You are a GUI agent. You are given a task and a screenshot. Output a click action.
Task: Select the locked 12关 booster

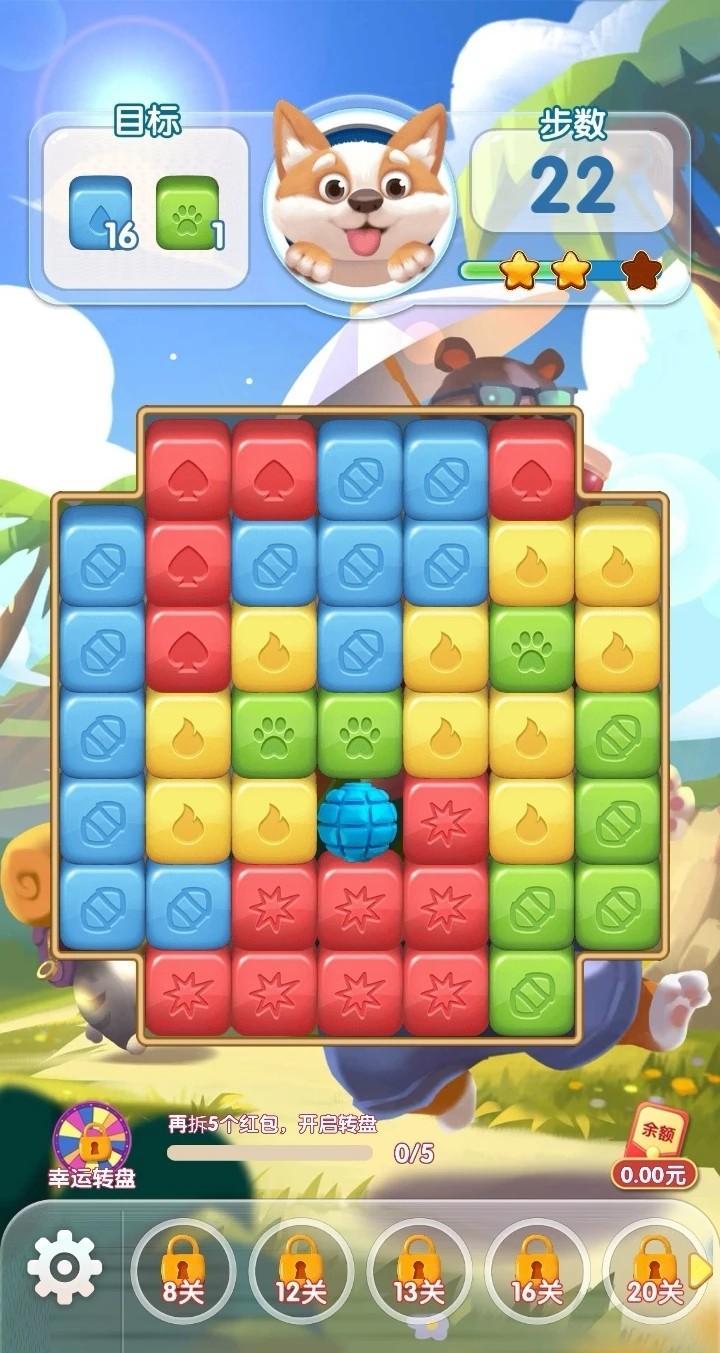click(301, 1270)
